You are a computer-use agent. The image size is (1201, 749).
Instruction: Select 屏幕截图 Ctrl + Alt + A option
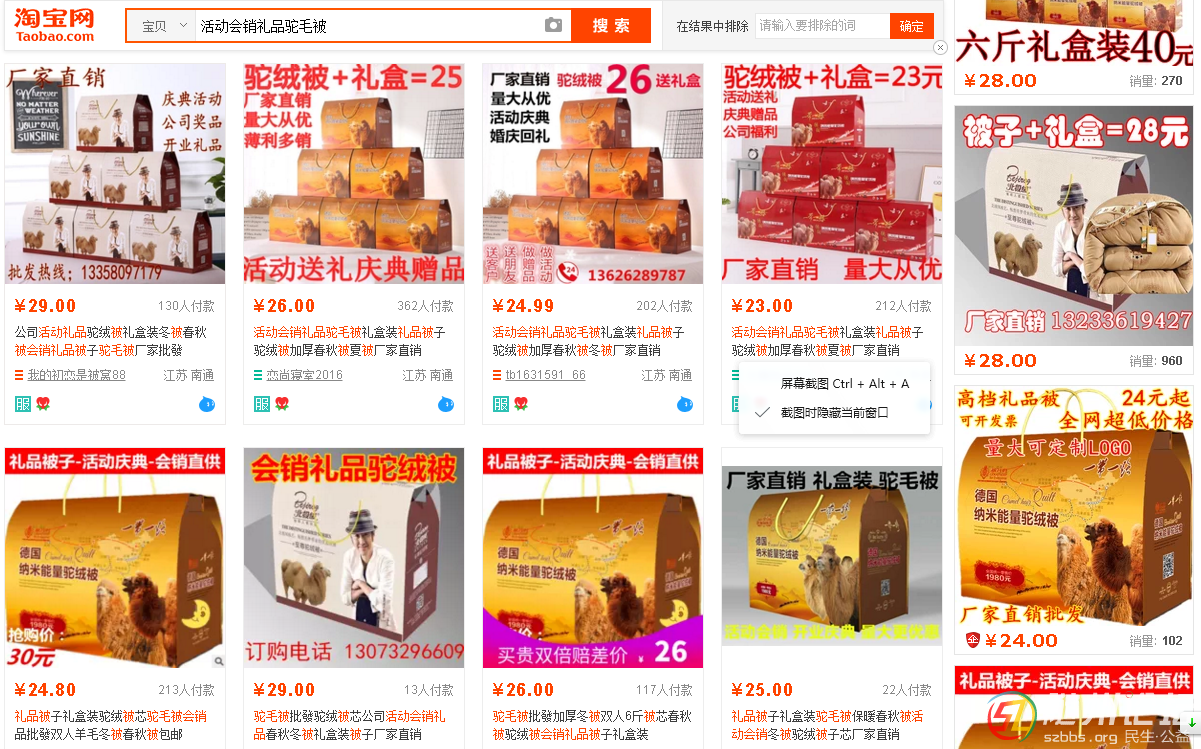coord(844,383)
